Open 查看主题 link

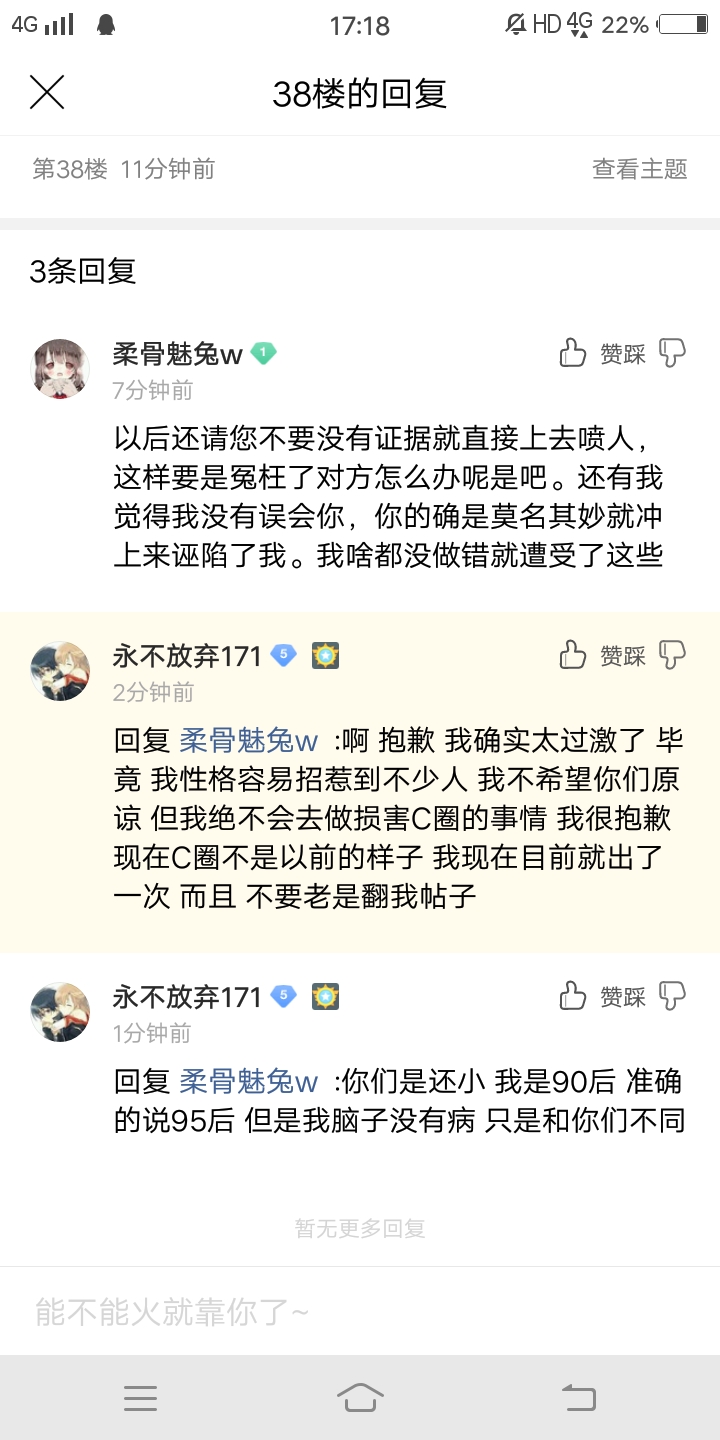tap(639, 169)
